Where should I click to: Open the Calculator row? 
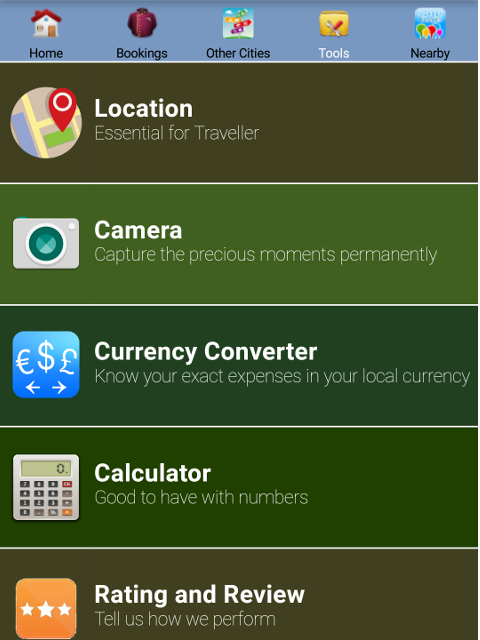tap(239, 487)
